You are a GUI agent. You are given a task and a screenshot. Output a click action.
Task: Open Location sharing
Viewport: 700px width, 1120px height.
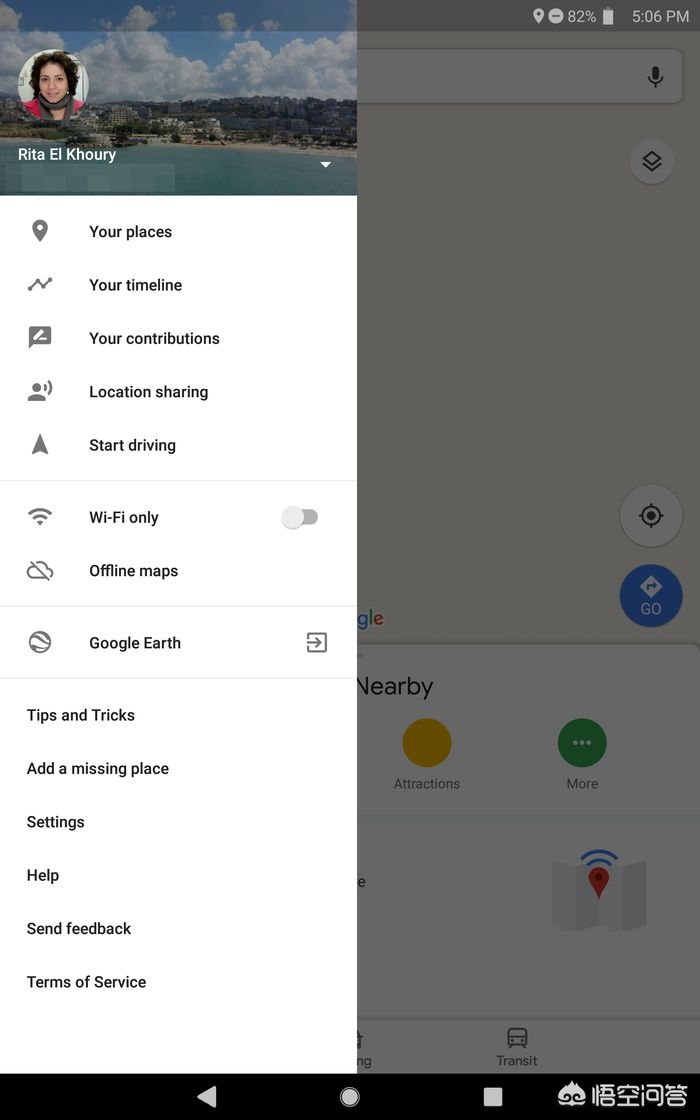tap(148, 392)
